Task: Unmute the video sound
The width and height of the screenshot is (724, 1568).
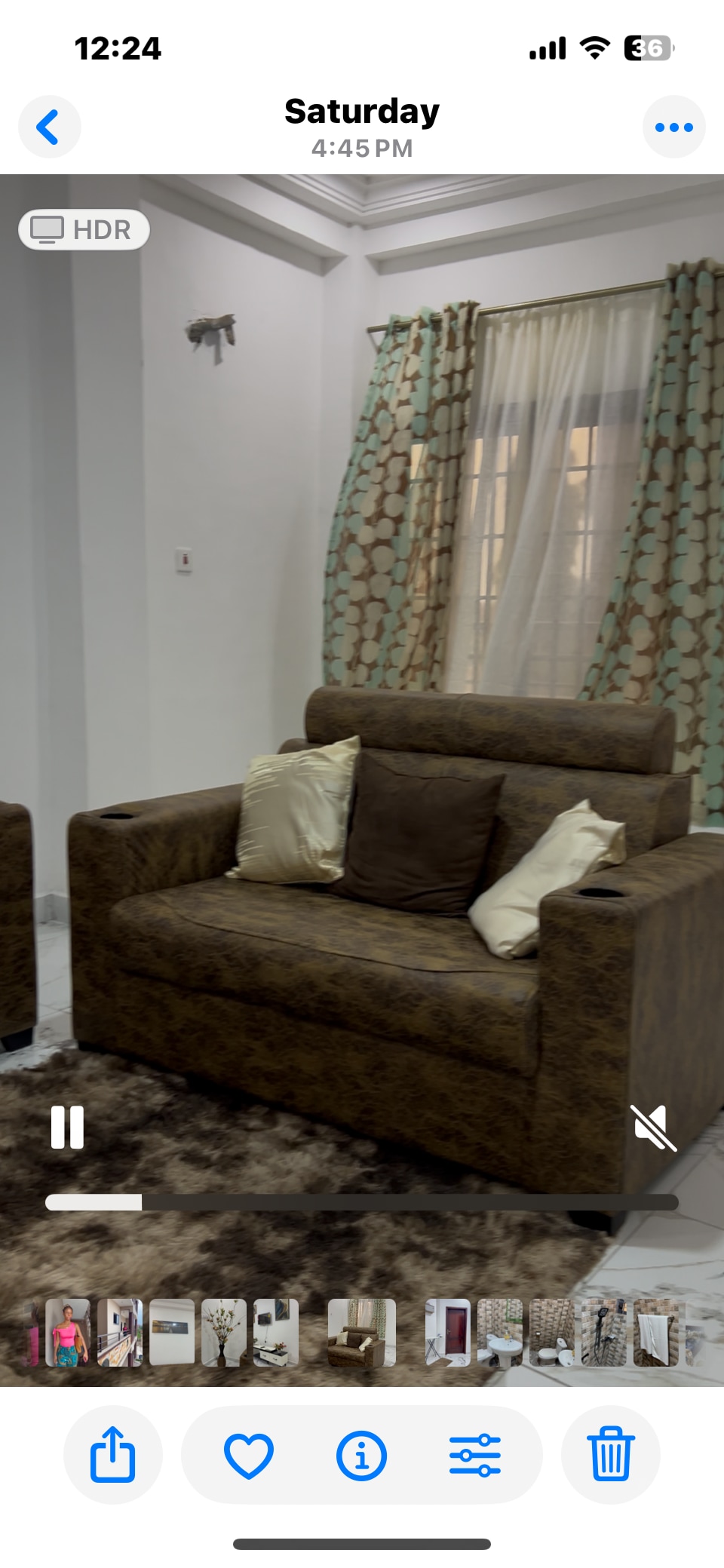Action: tap(653, 1128)
